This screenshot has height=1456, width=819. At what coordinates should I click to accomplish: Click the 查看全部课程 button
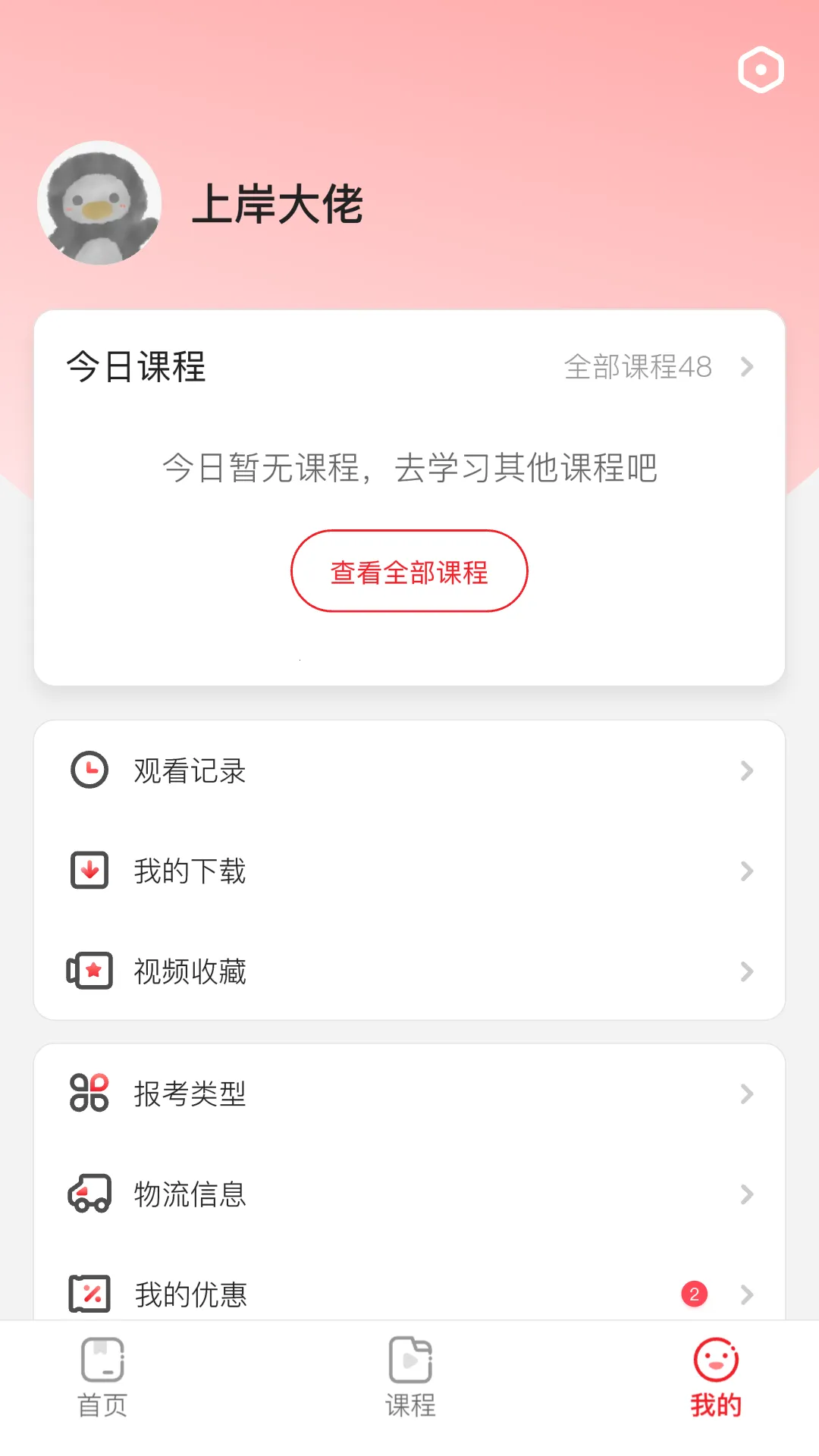[409, 570]
